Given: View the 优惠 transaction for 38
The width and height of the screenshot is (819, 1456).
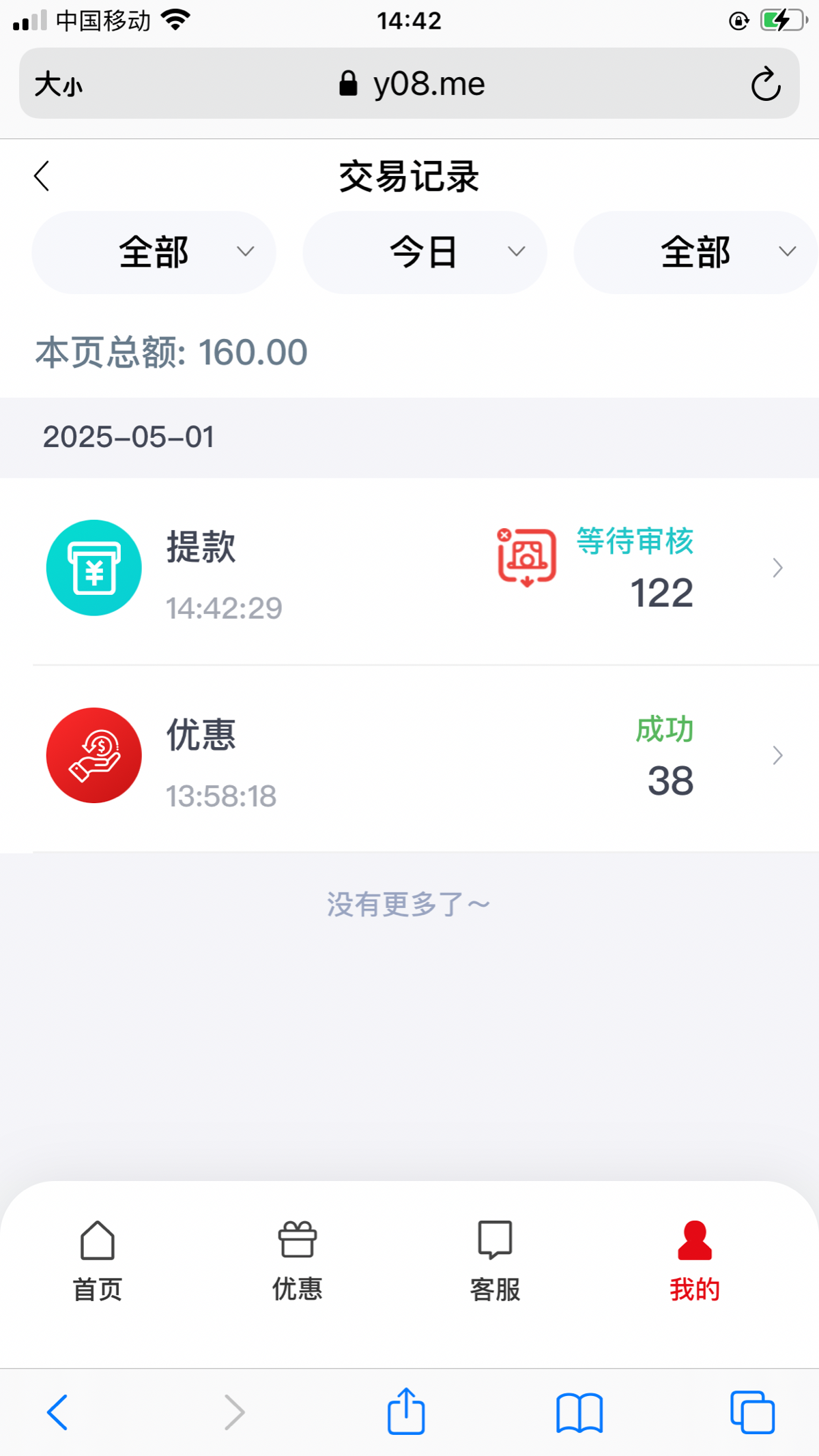Looking at the screenshot, I should coord(409,759).
